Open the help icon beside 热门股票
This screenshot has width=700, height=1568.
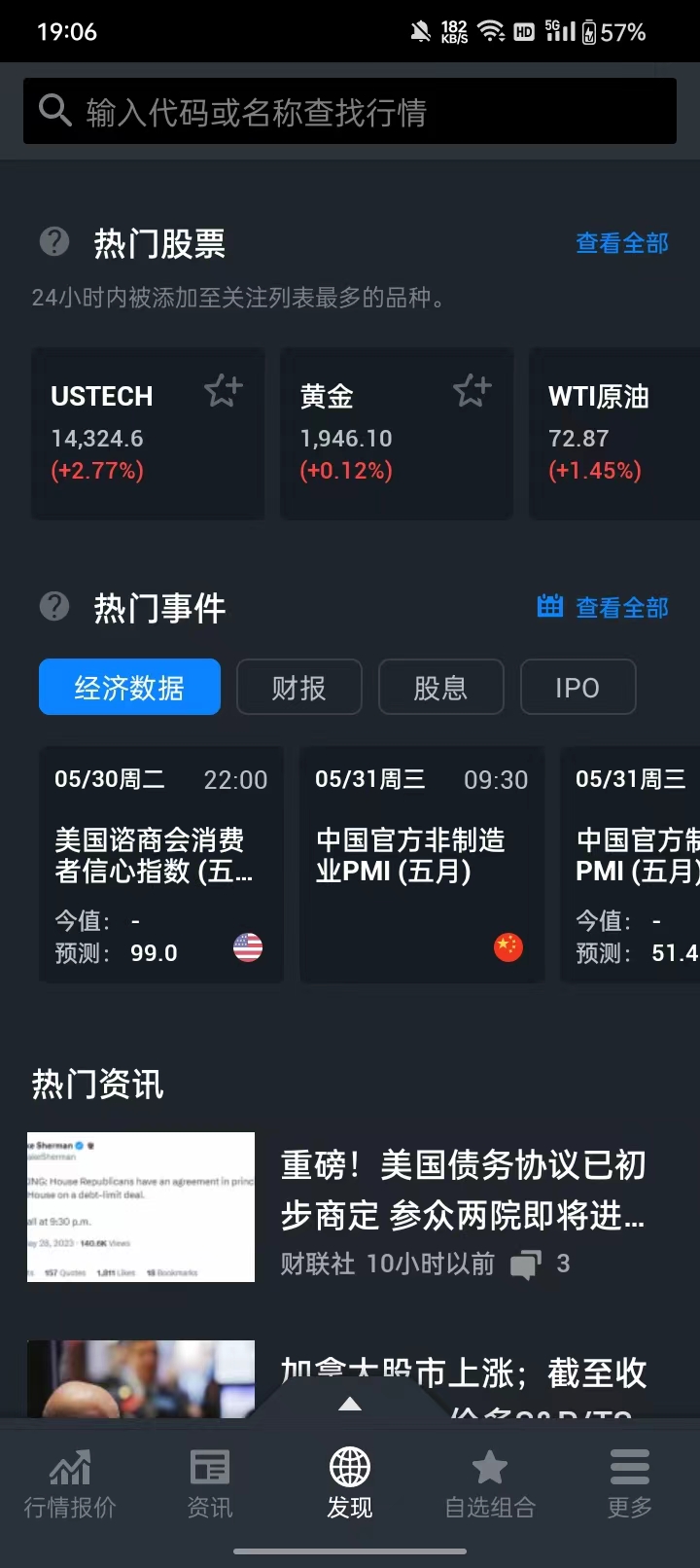(x=53, y=241)
